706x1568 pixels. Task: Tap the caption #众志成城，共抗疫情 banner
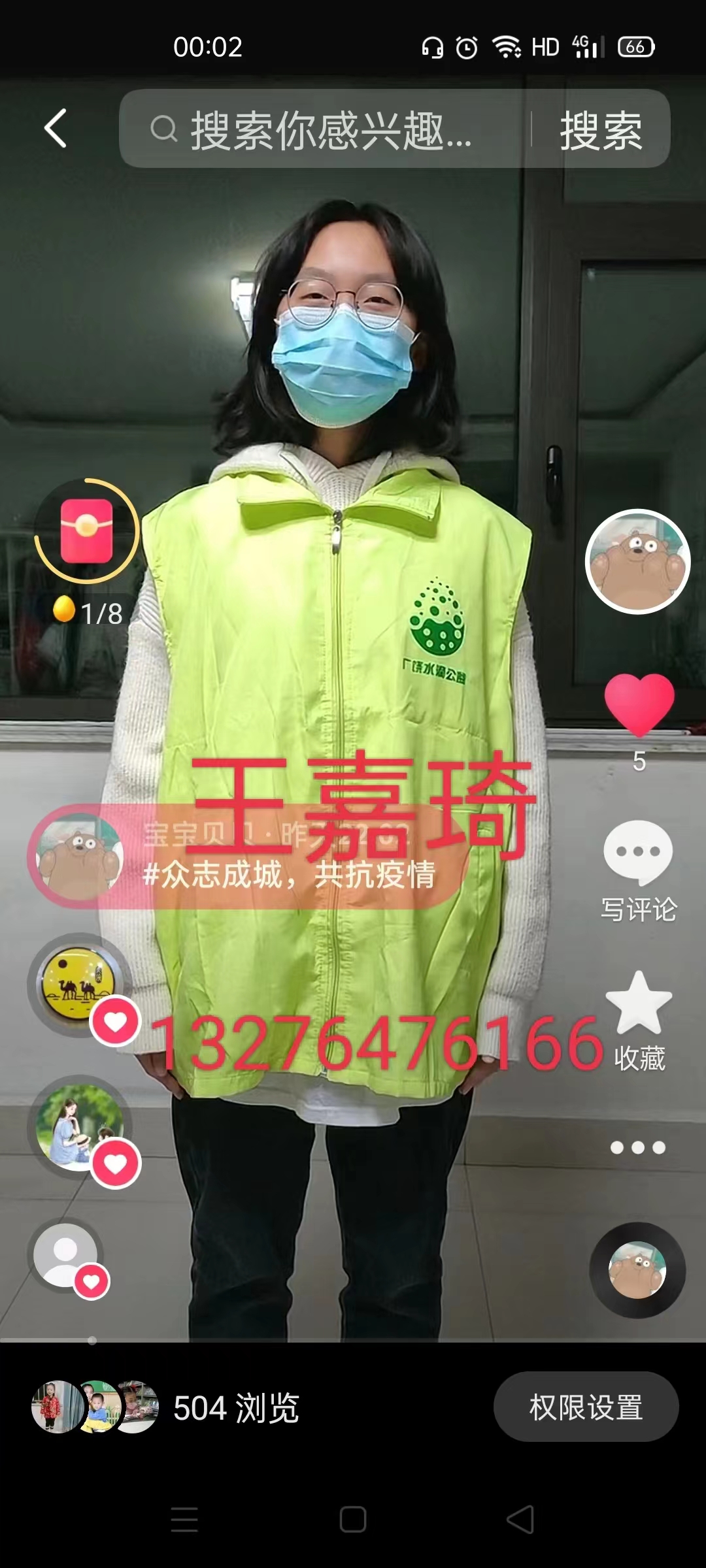[x=248, y=857]
